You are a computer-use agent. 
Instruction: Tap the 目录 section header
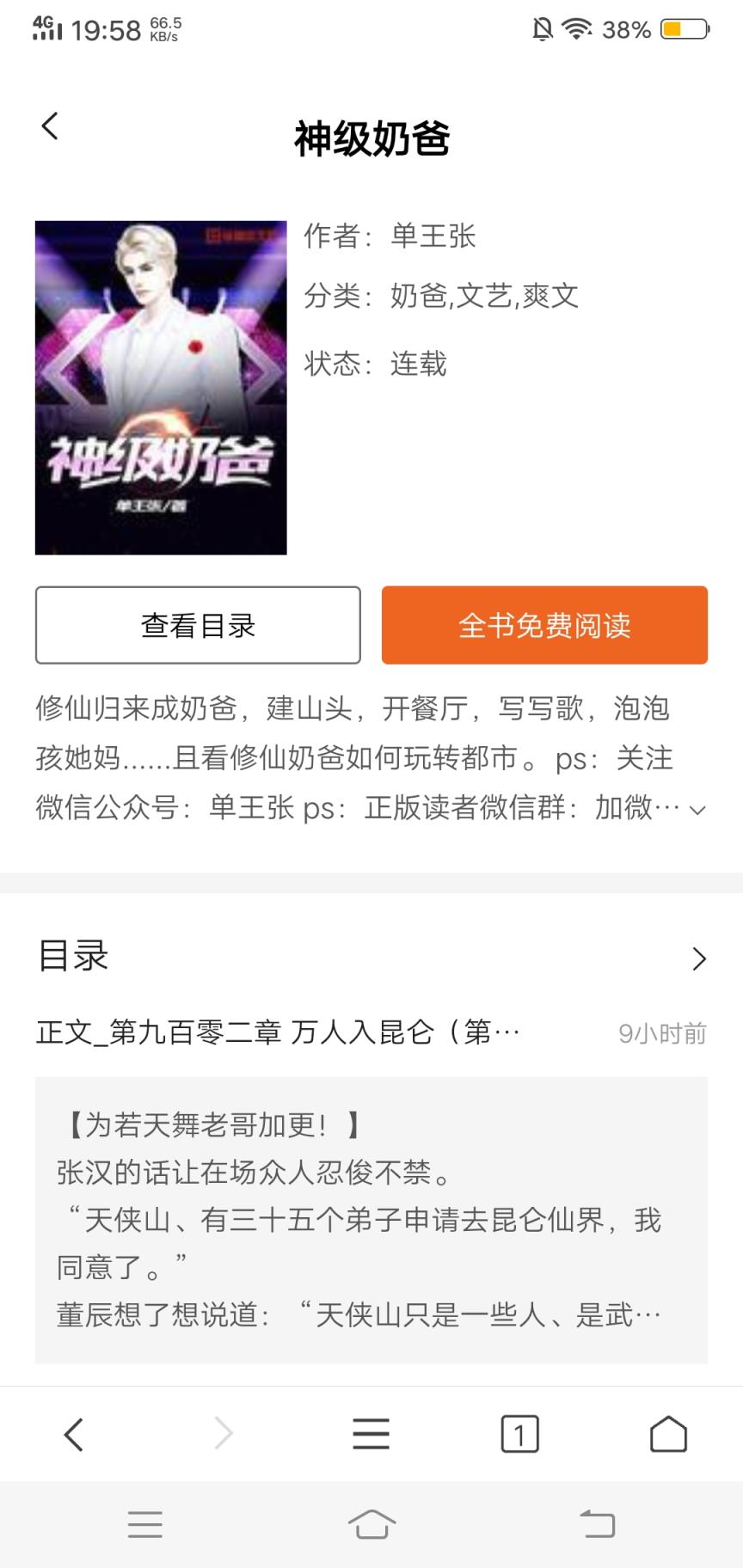72,956
